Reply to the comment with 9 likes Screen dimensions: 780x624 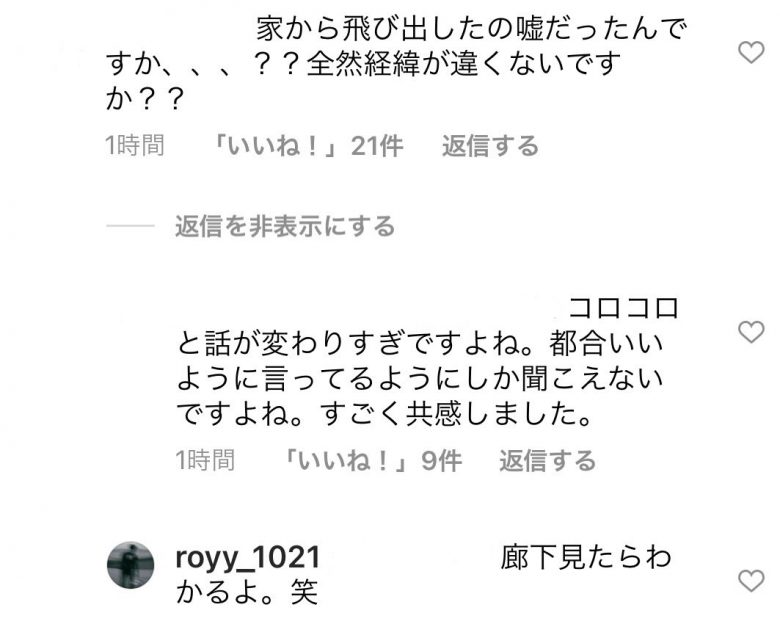547,460
